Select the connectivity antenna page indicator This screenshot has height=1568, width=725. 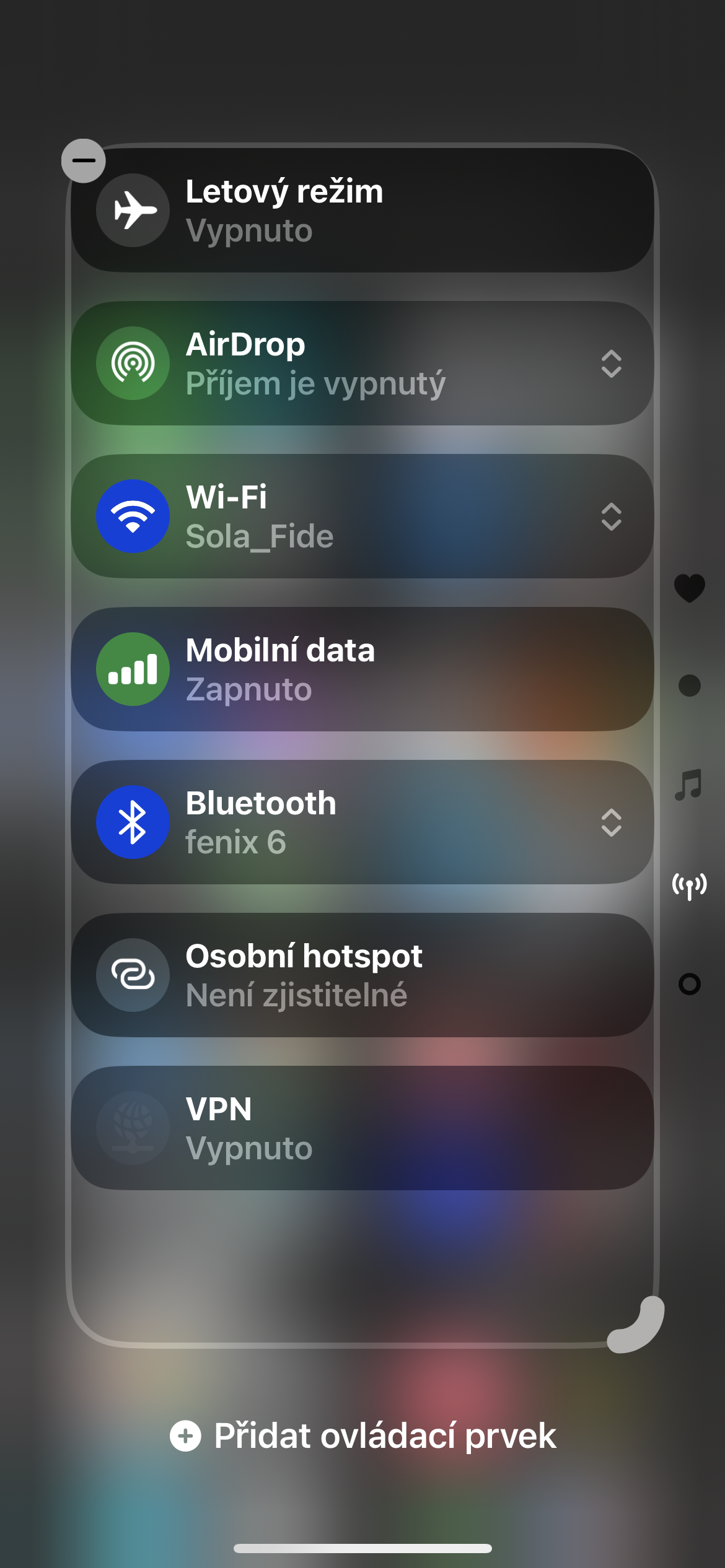coord(689,886)
